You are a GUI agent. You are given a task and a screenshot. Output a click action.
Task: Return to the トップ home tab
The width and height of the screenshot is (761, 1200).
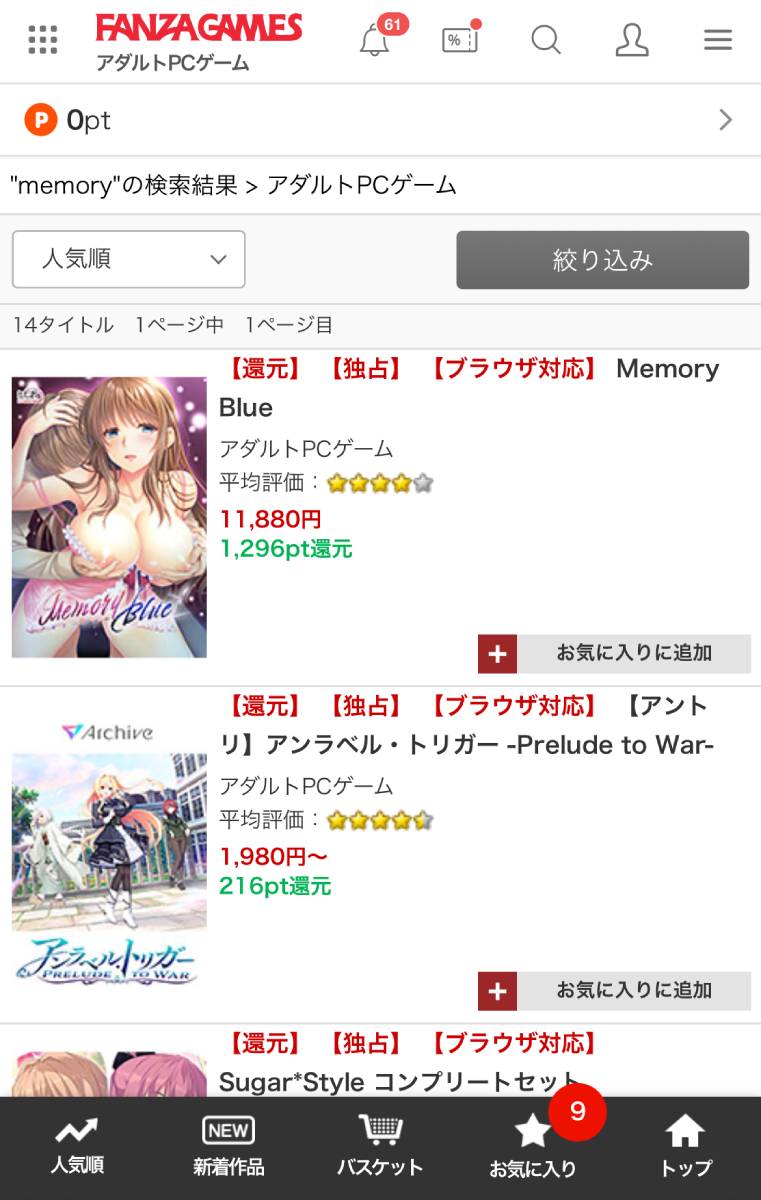685,1146
